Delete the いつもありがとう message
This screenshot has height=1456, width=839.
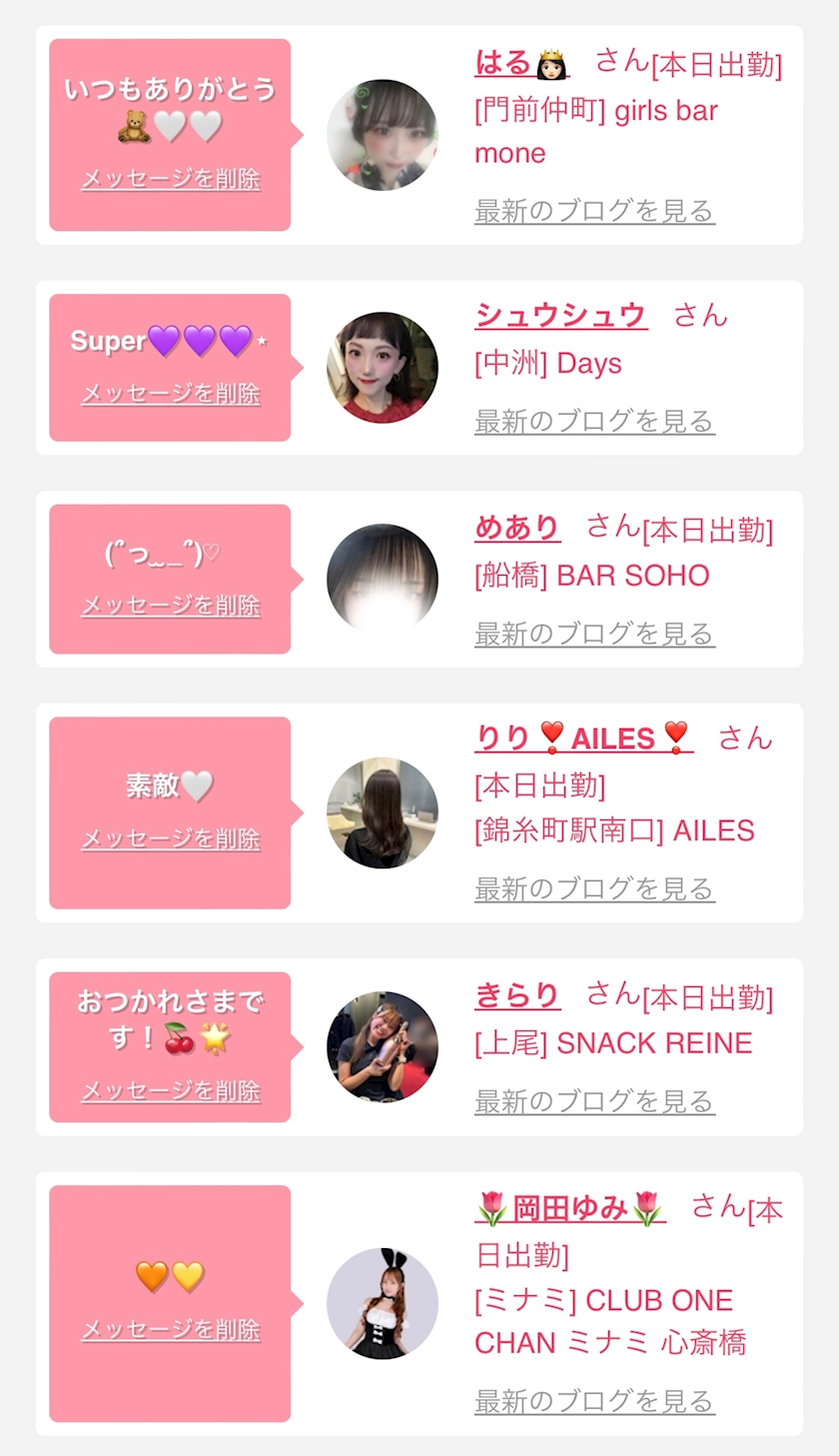pyautogui.click(x=171, y=180)
